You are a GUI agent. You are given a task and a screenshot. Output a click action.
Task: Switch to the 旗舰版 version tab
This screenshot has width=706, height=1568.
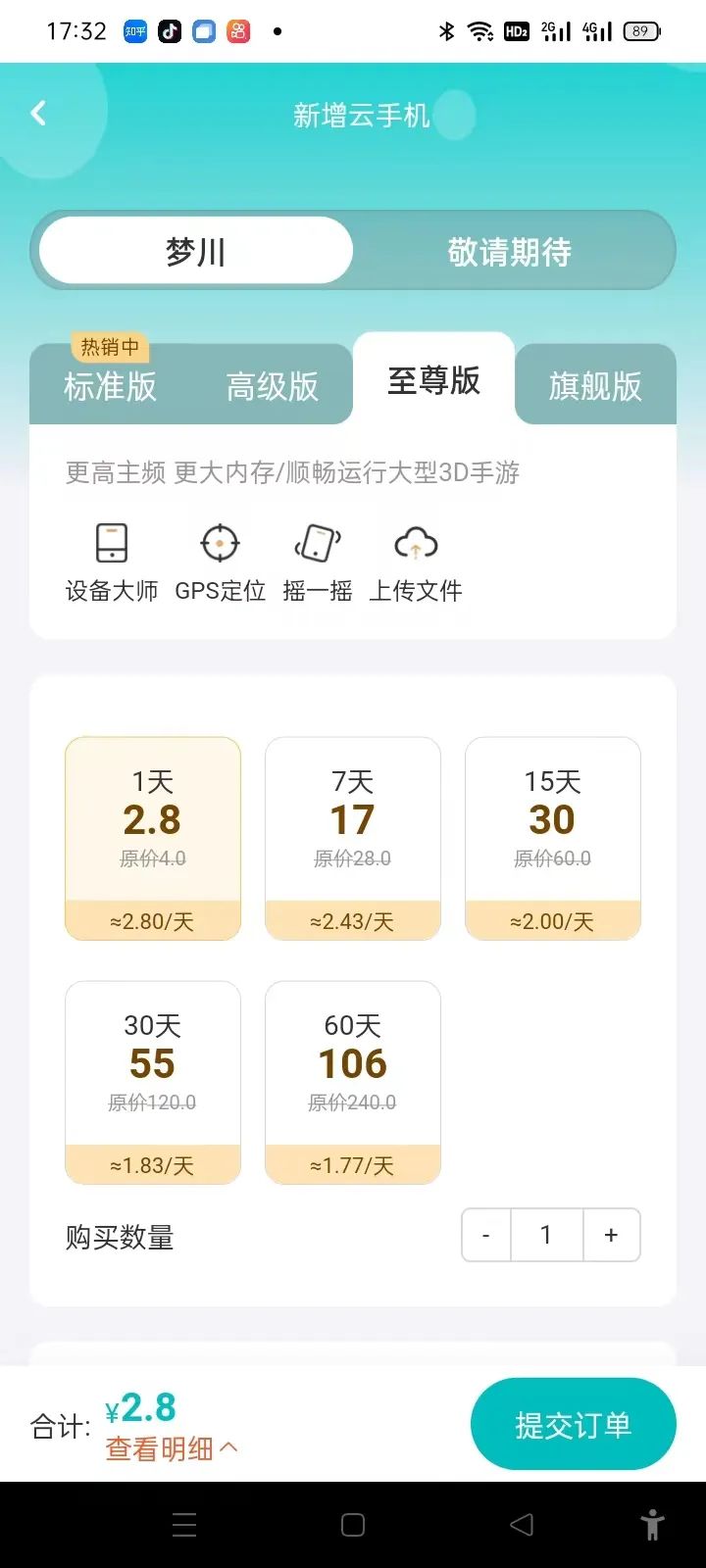coord(595,385)
